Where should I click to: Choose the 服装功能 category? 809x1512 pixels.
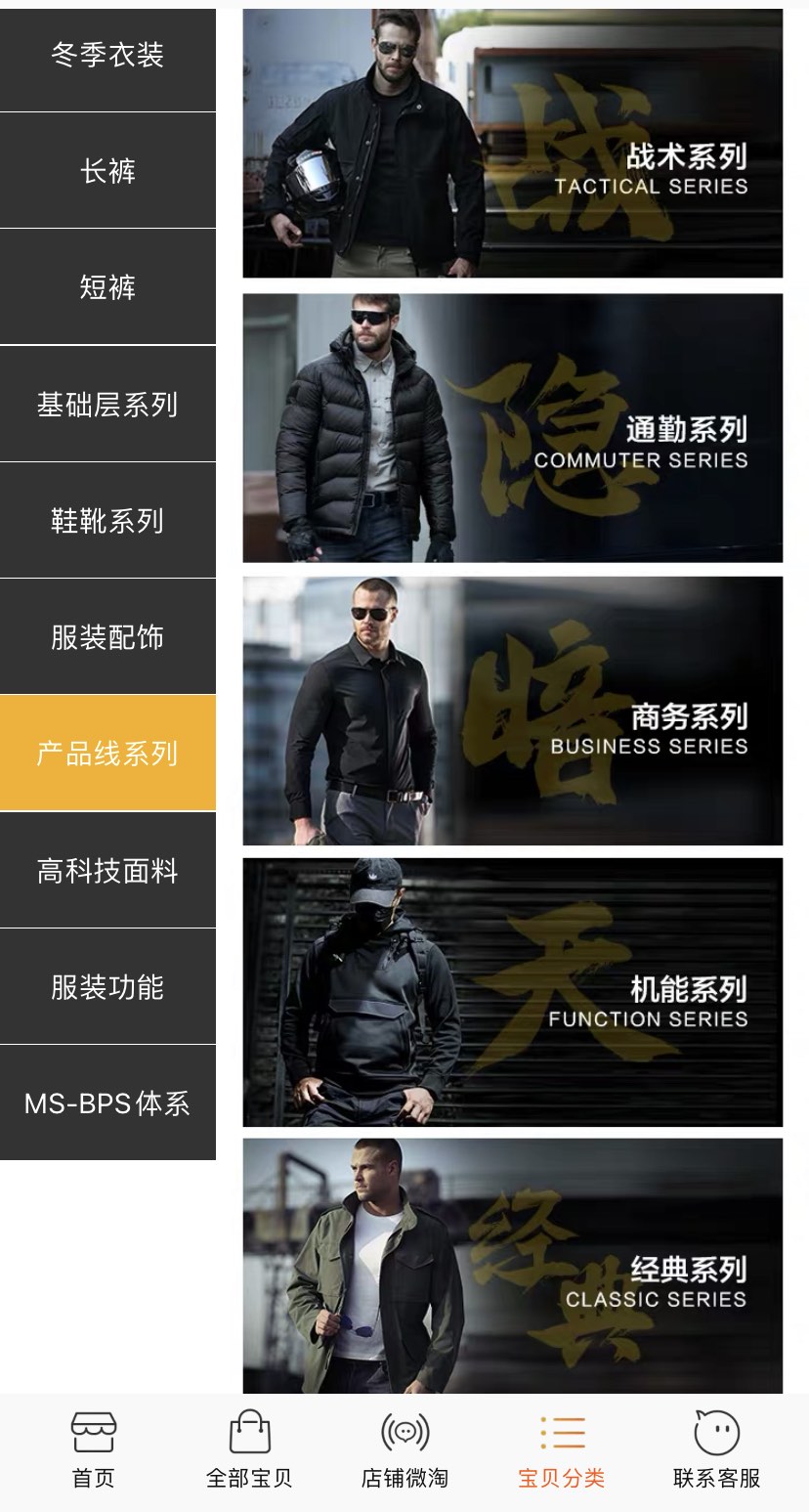tap(107, 986)
